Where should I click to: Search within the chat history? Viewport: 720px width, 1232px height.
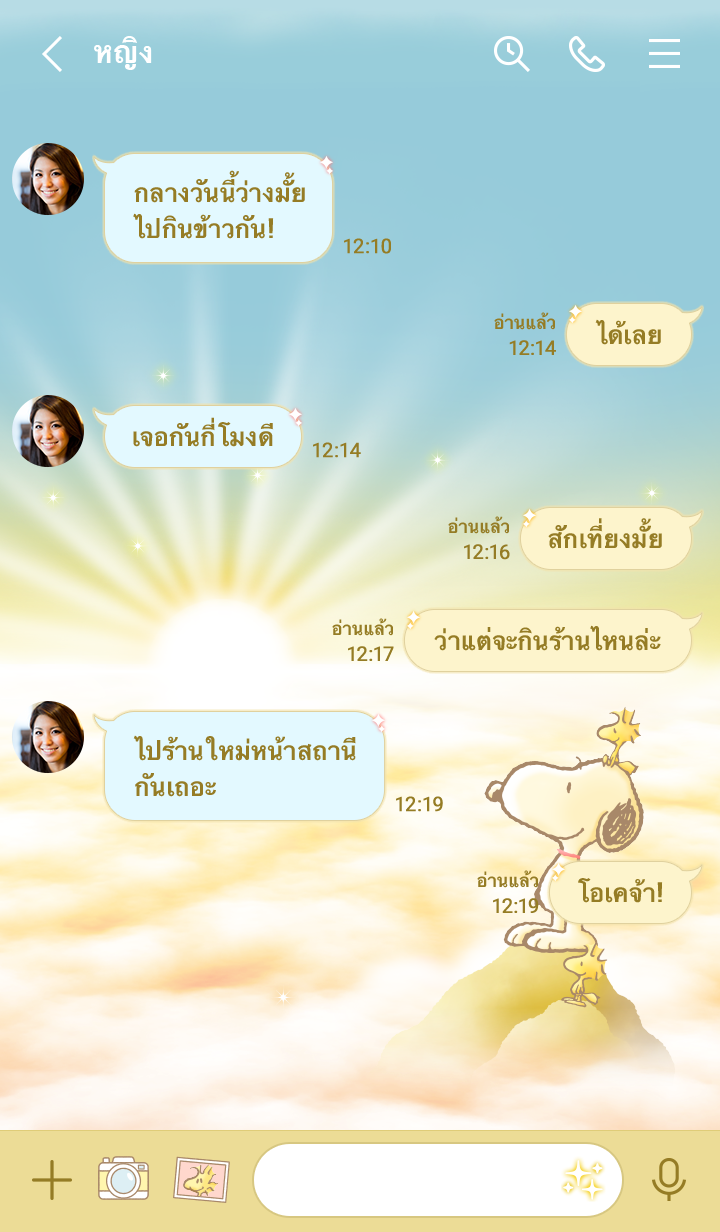pyautogui.click(x=511, y=54)
